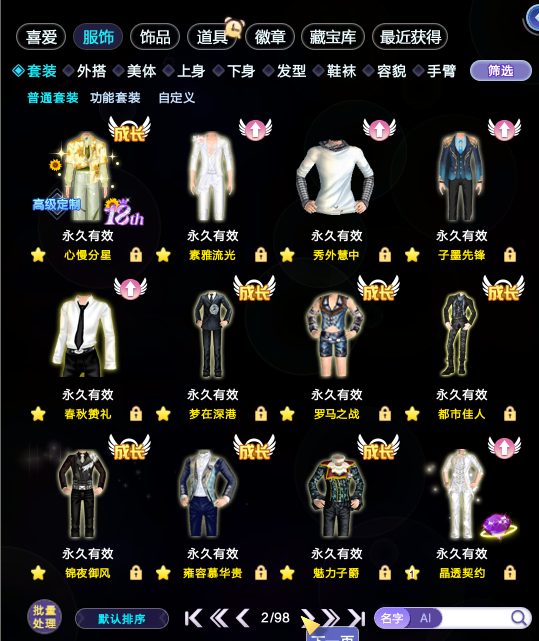Switch to the 道具 tab
539x641 pixels.
tap(212, 37)
